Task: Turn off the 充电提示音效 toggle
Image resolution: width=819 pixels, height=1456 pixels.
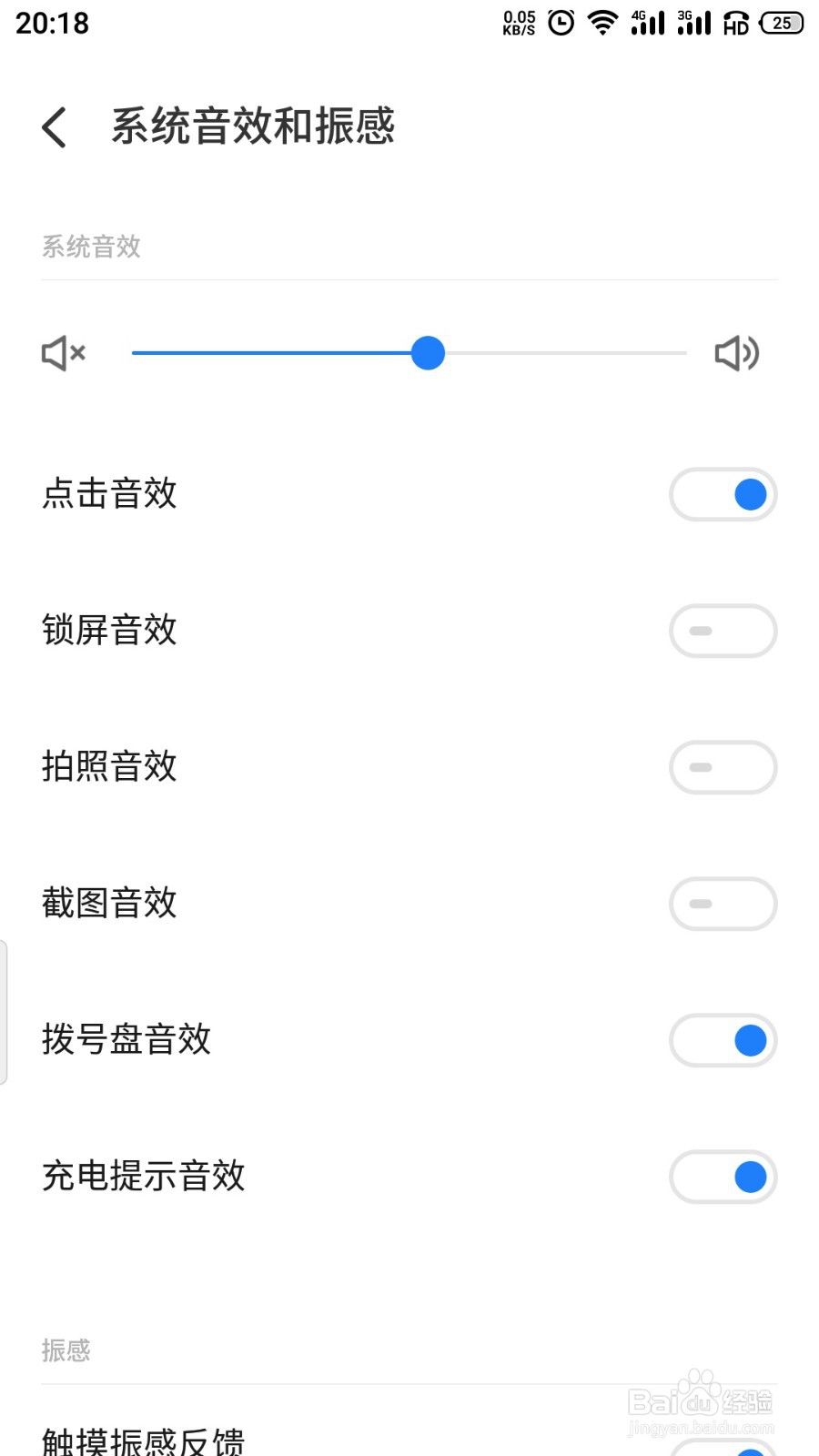Action: pos(723,1177)
